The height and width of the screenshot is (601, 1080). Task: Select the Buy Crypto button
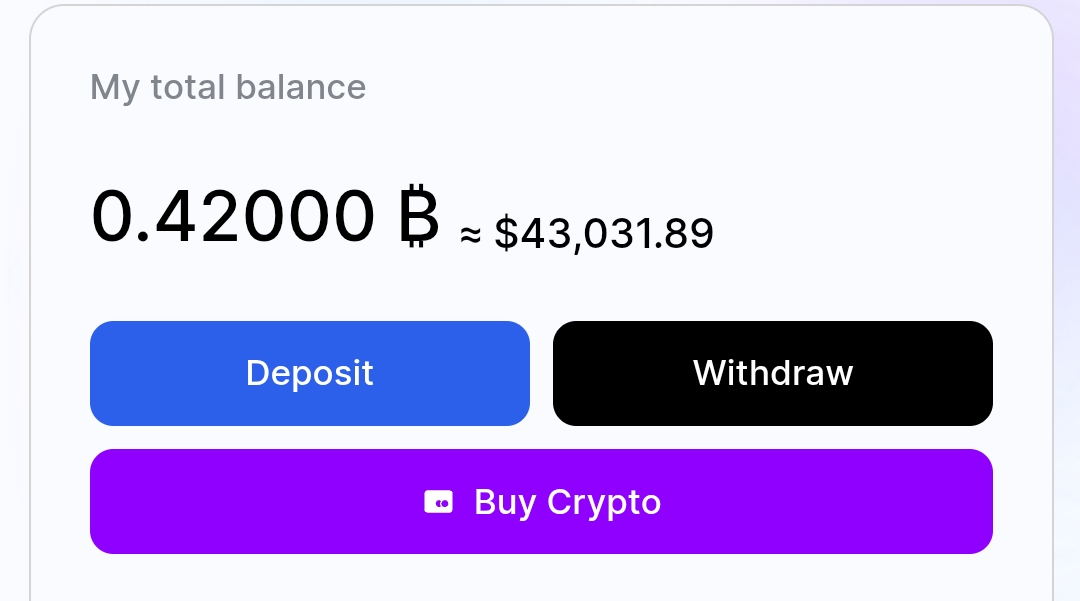pos(541,501)
